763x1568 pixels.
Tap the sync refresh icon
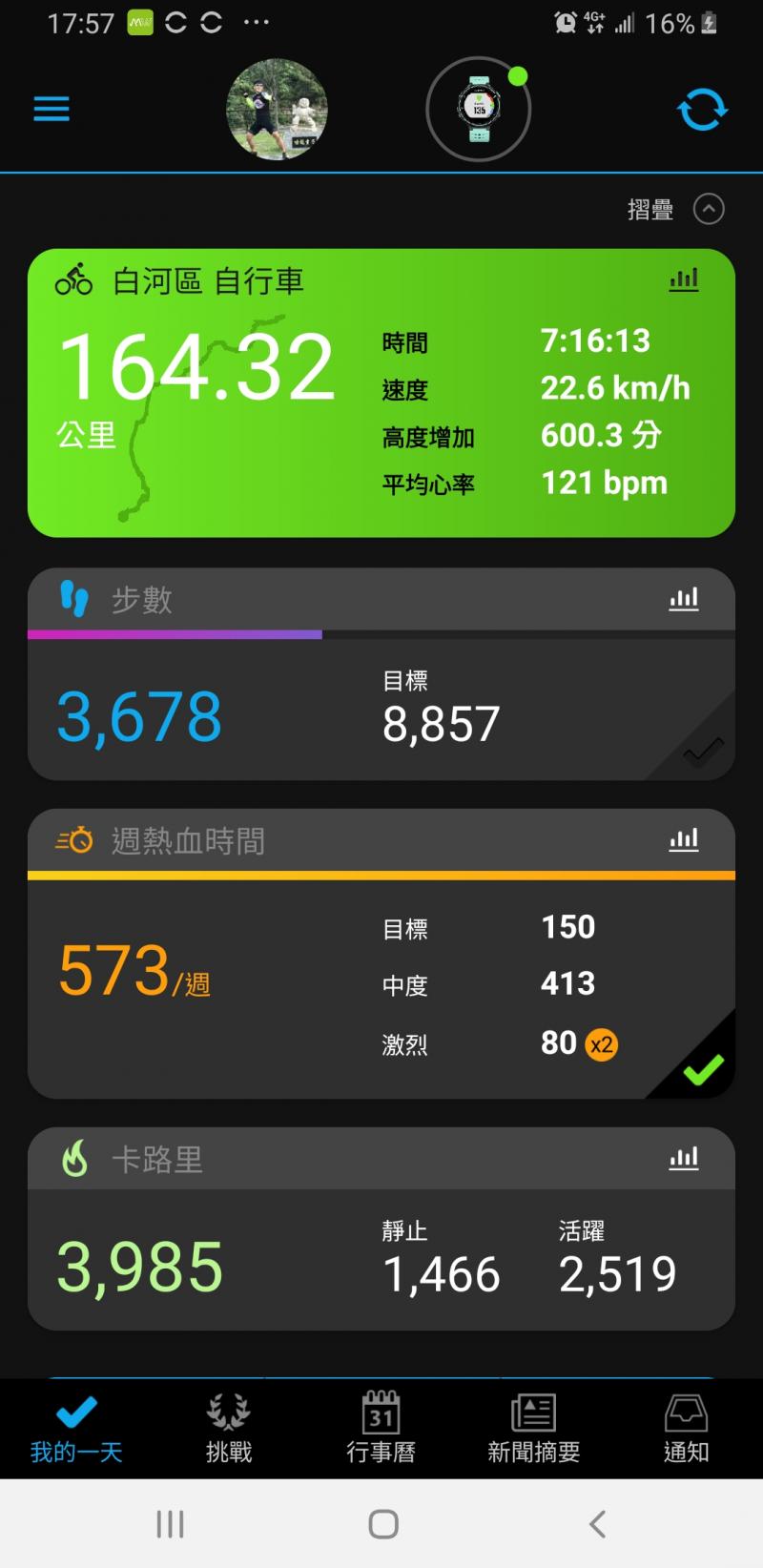[x=702, y=111]
